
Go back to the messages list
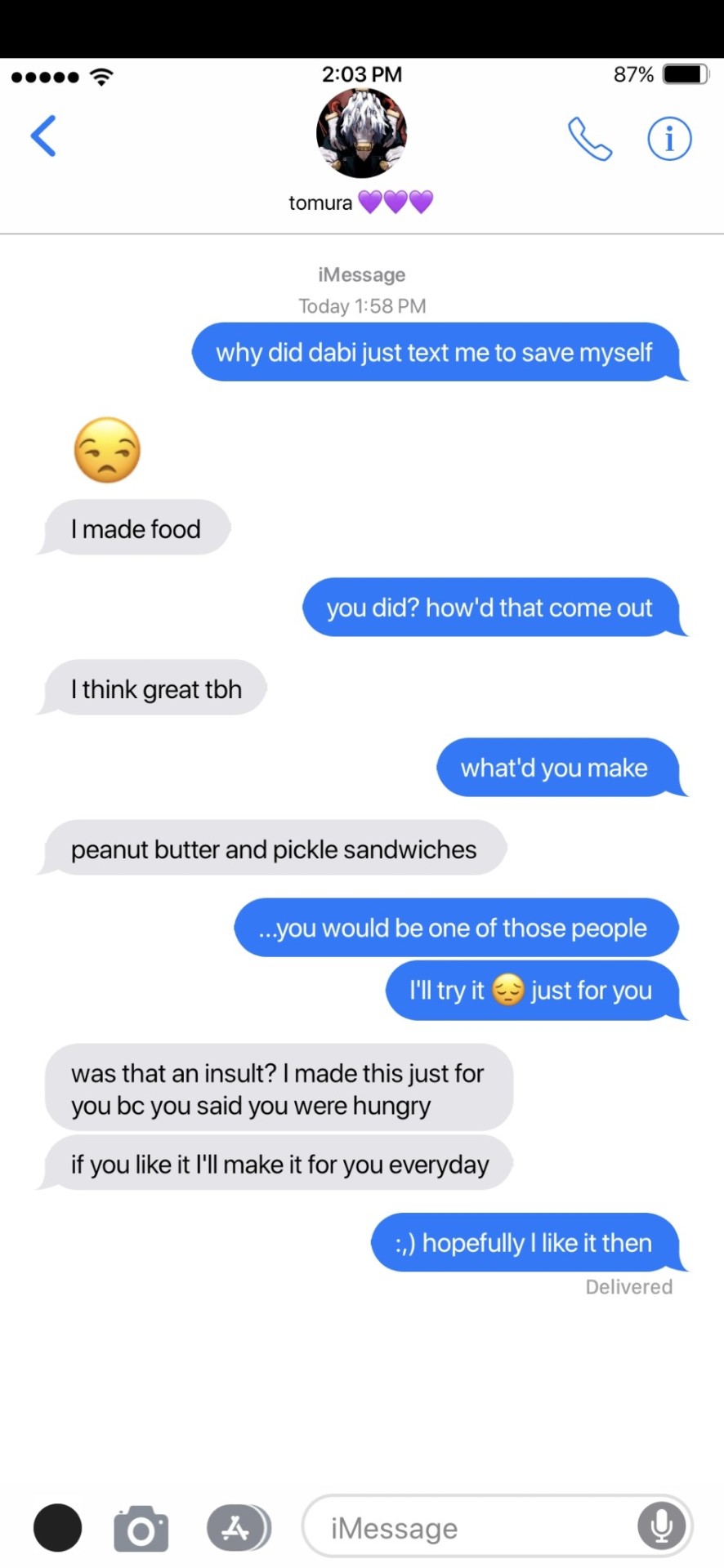click(x=43, y=136)
